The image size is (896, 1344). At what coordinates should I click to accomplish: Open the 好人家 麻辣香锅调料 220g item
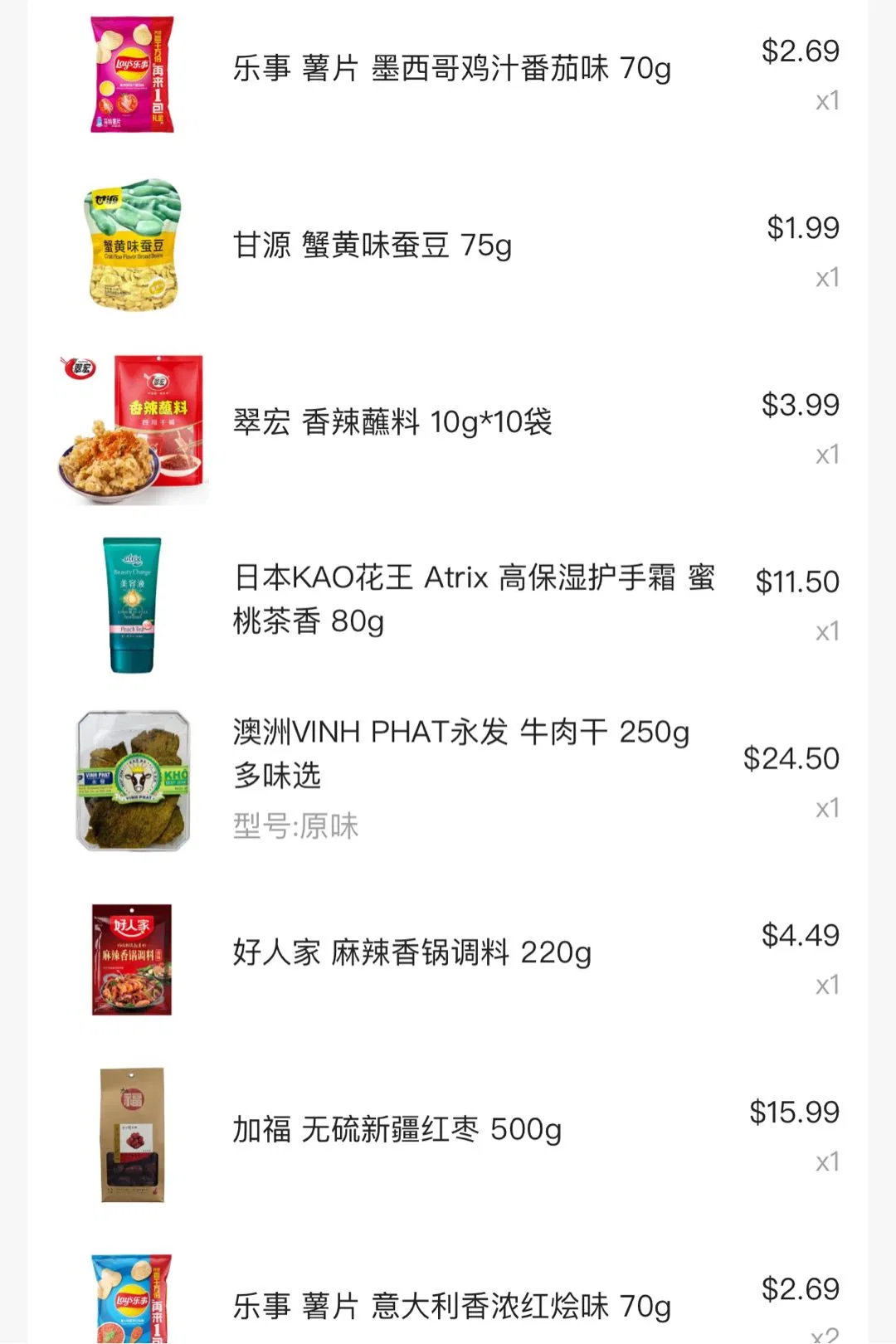tap(412, 952)
